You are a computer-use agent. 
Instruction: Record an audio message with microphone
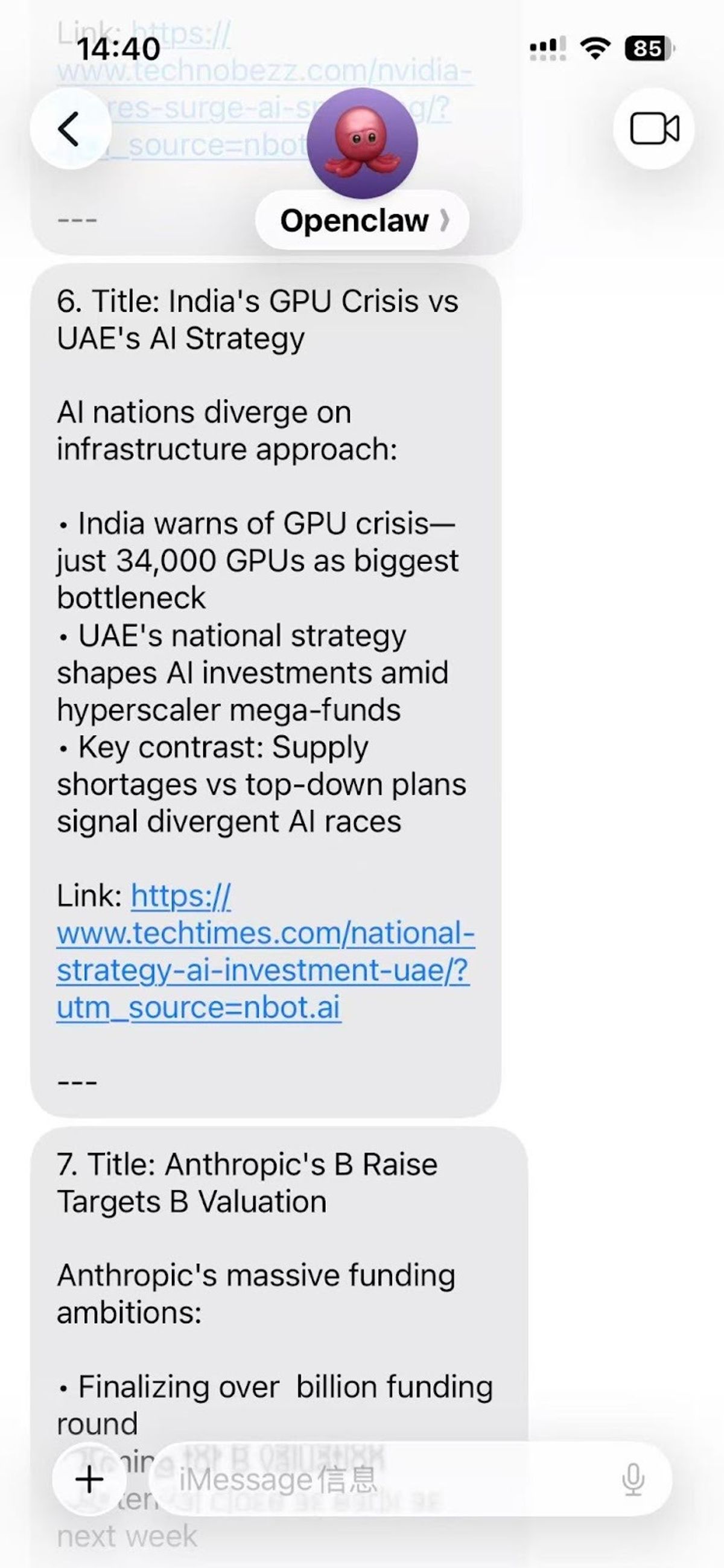633,1479
